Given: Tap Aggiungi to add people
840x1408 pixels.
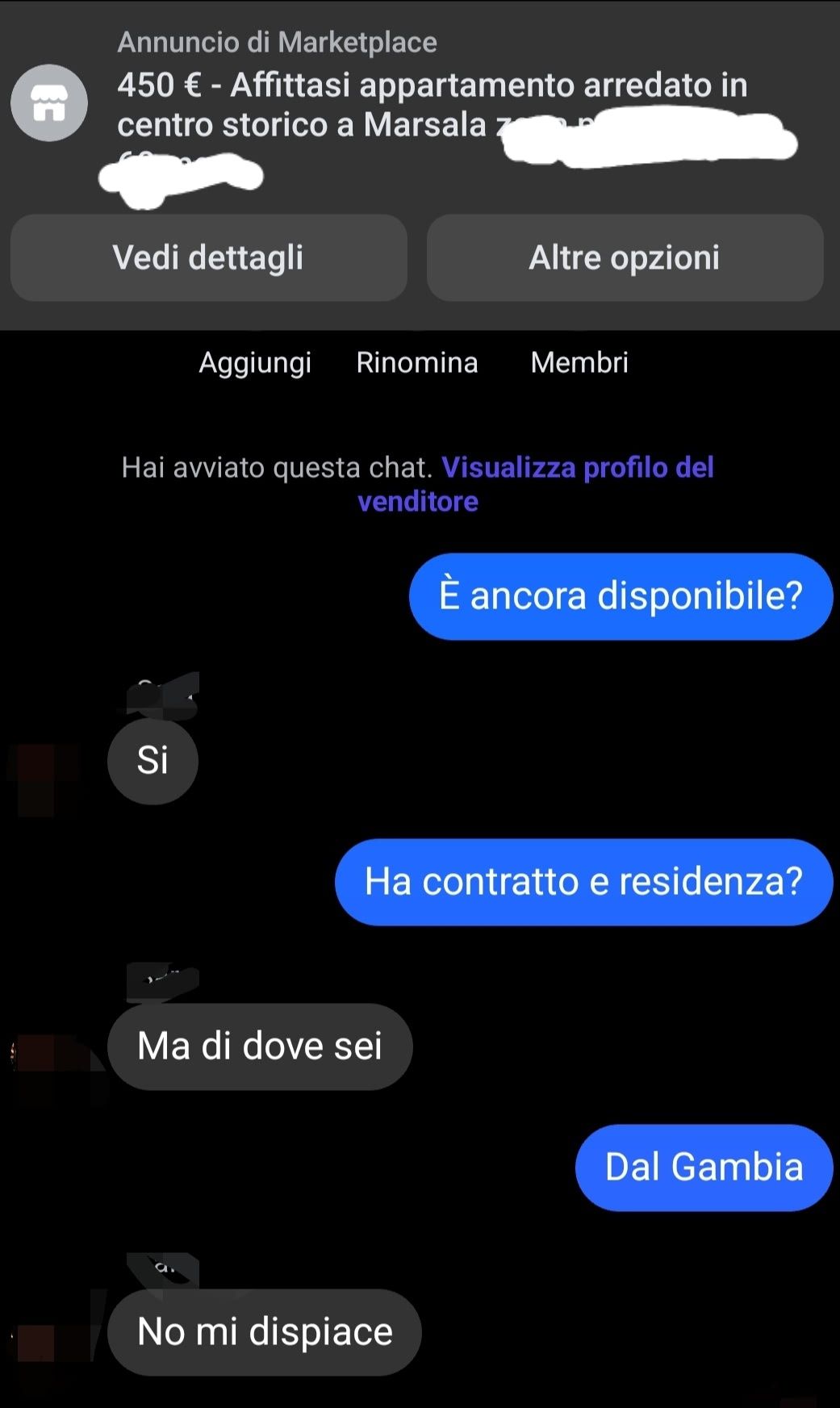Looking at the screenshot, I should pos(255,362).
